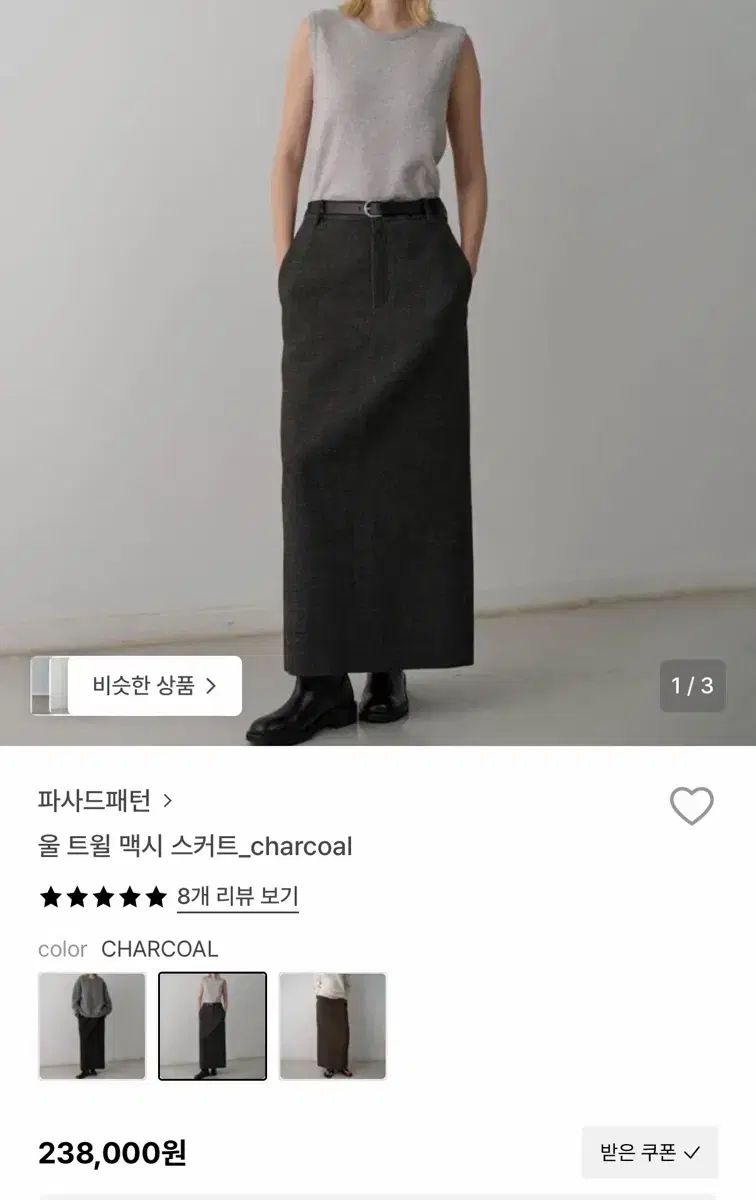Viewport: 756px width, 1200px height.
Task: Tap the 받은 쿠폰 coupon button
Action: click(x=650, y=1153)
